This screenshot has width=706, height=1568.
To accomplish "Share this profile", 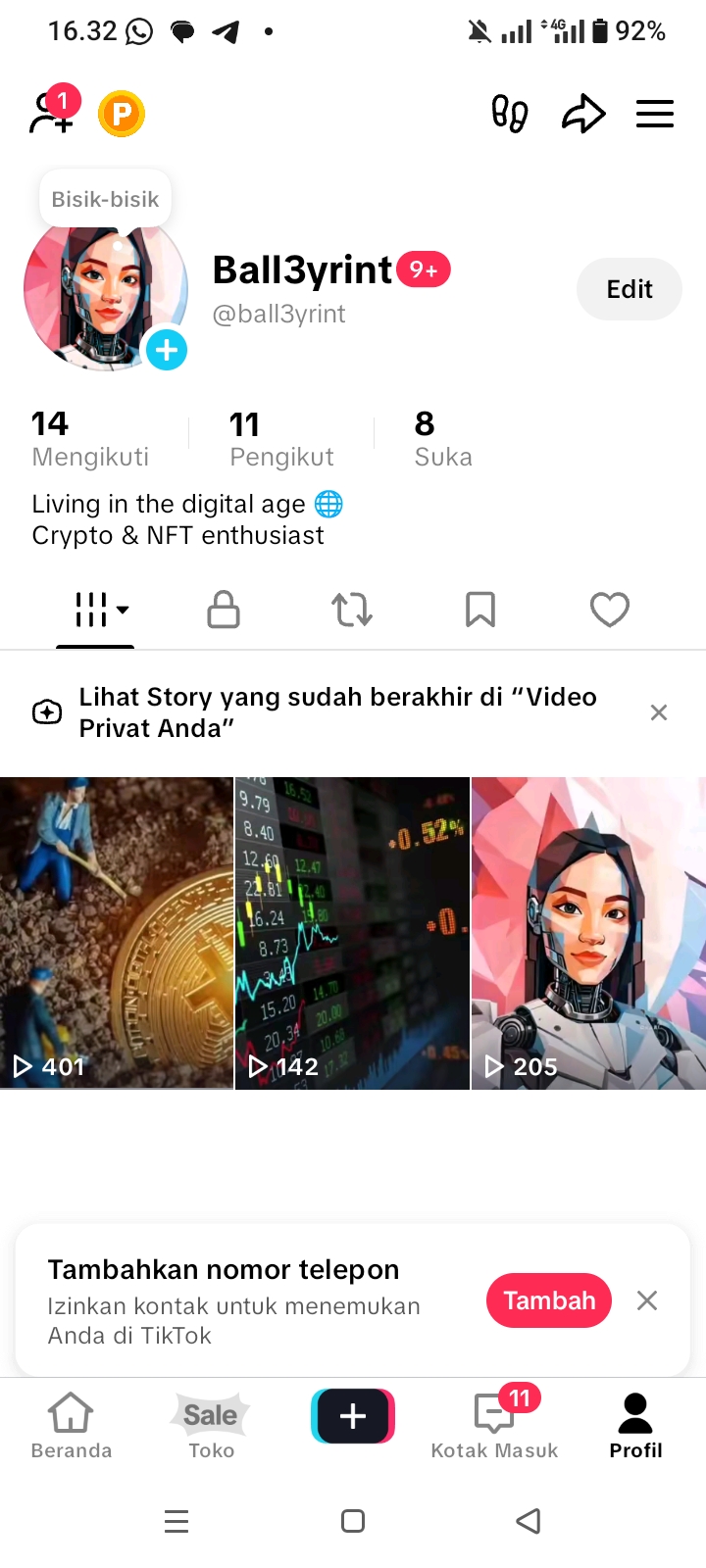I will click(x=583, y=114).
